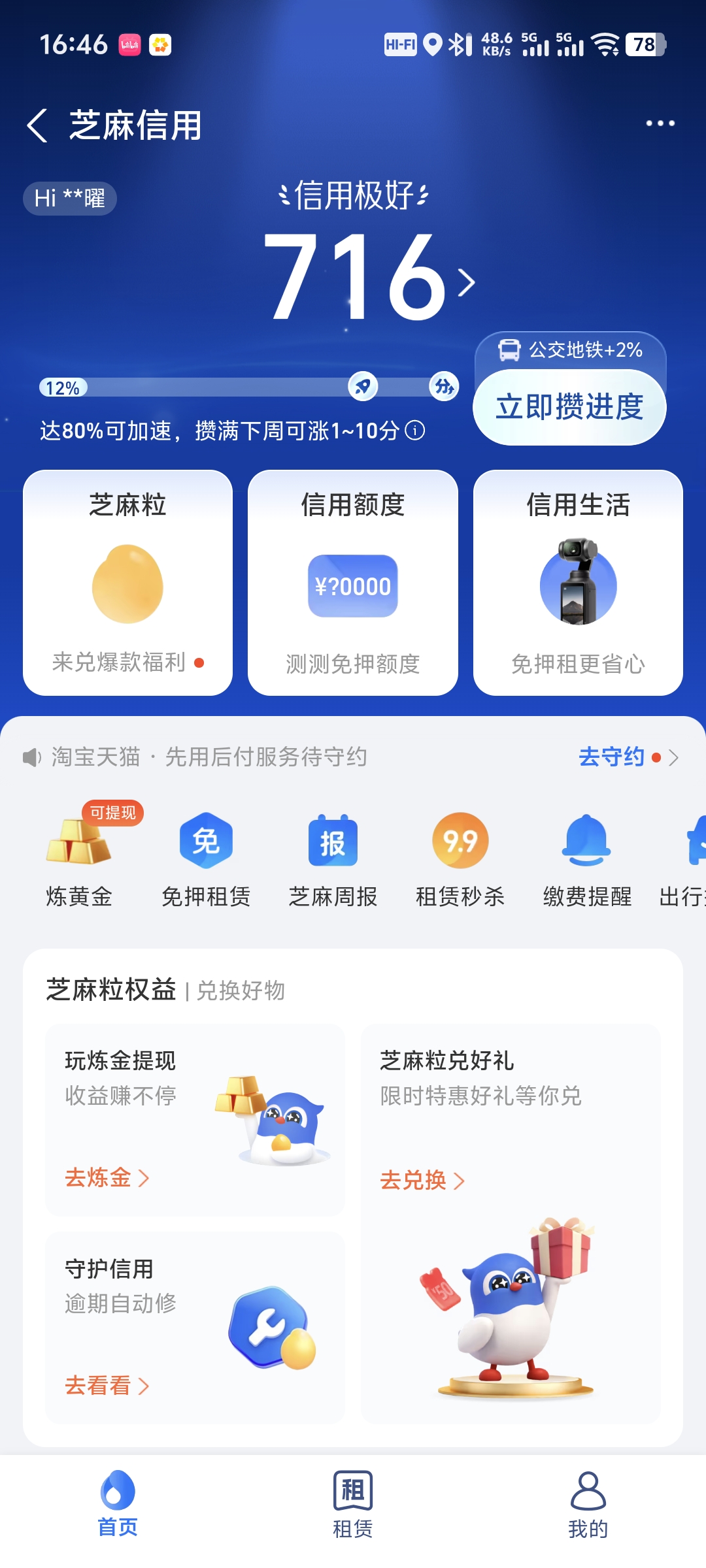
Task: Tap 去兑换 in 芝麻粒兑好礼 card
Action: [x=422, y=1181]
